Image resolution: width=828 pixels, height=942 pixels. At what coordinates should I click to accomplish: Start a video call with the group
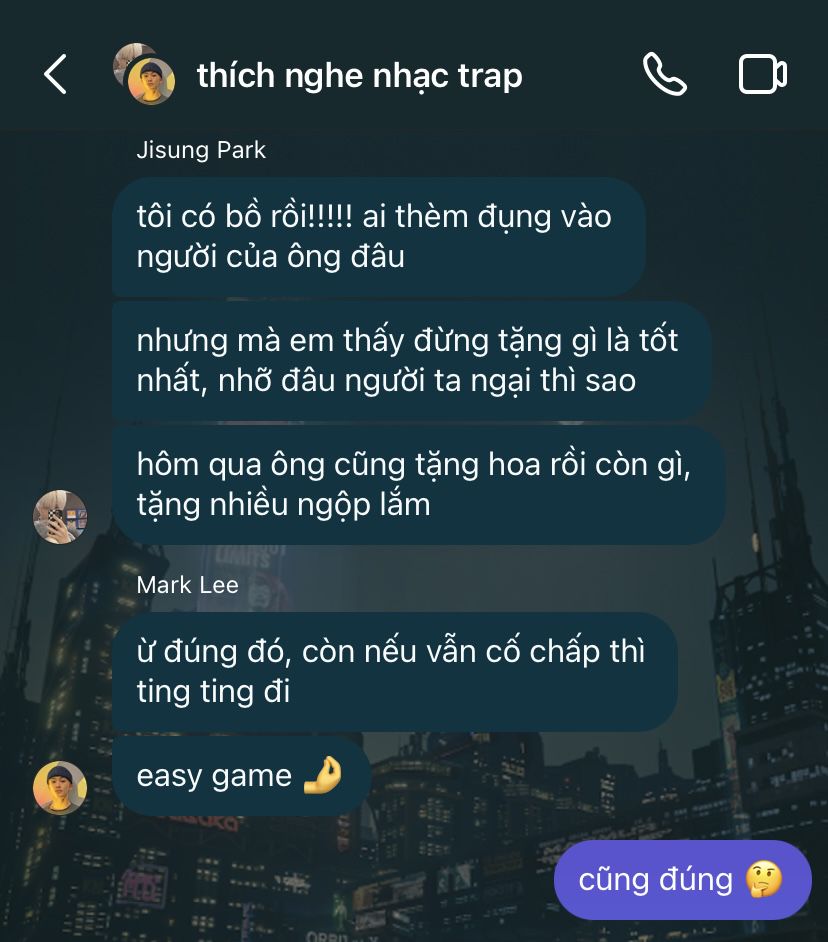click(x=762, y=75)
